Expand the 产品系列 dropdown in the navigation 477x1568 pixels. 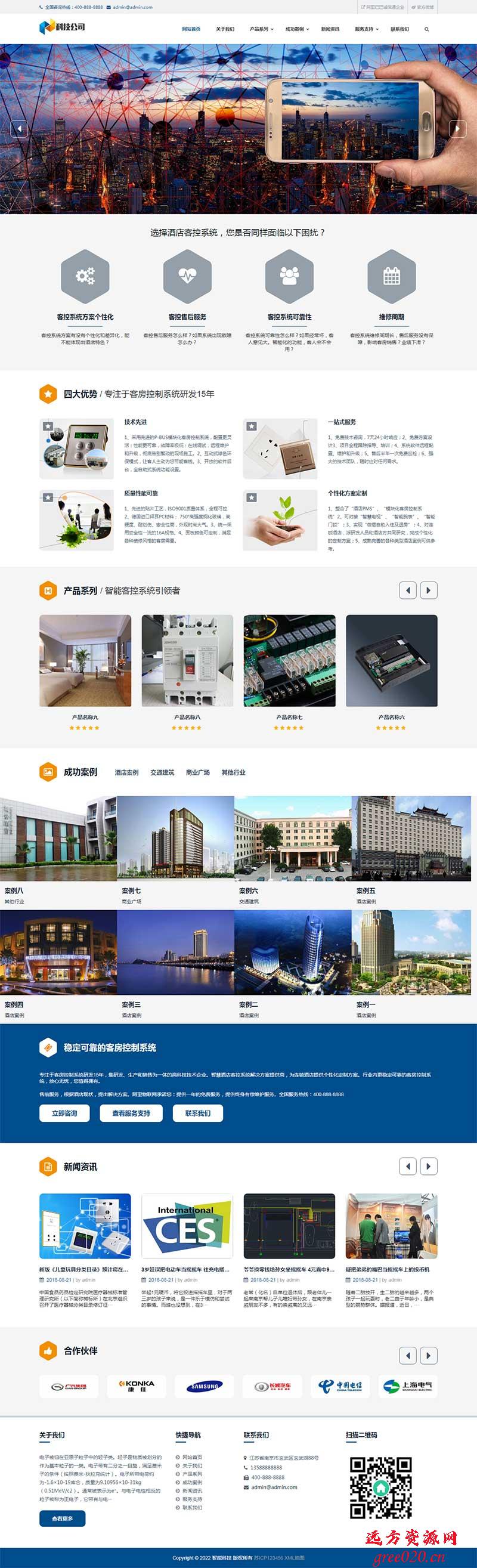[x=261, y=29]
